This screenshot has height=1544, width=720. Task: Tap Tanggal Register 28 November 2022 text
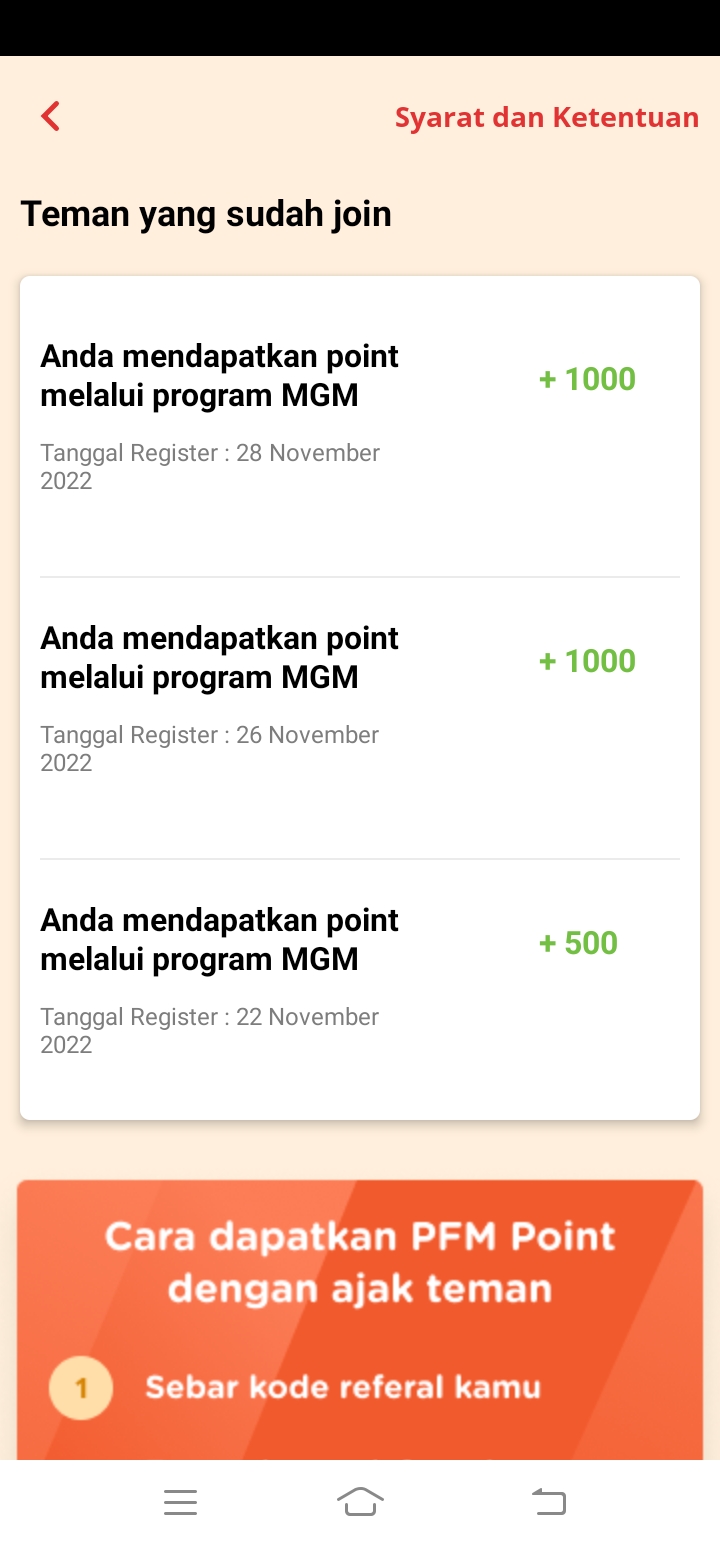click(x=210, y=466)
